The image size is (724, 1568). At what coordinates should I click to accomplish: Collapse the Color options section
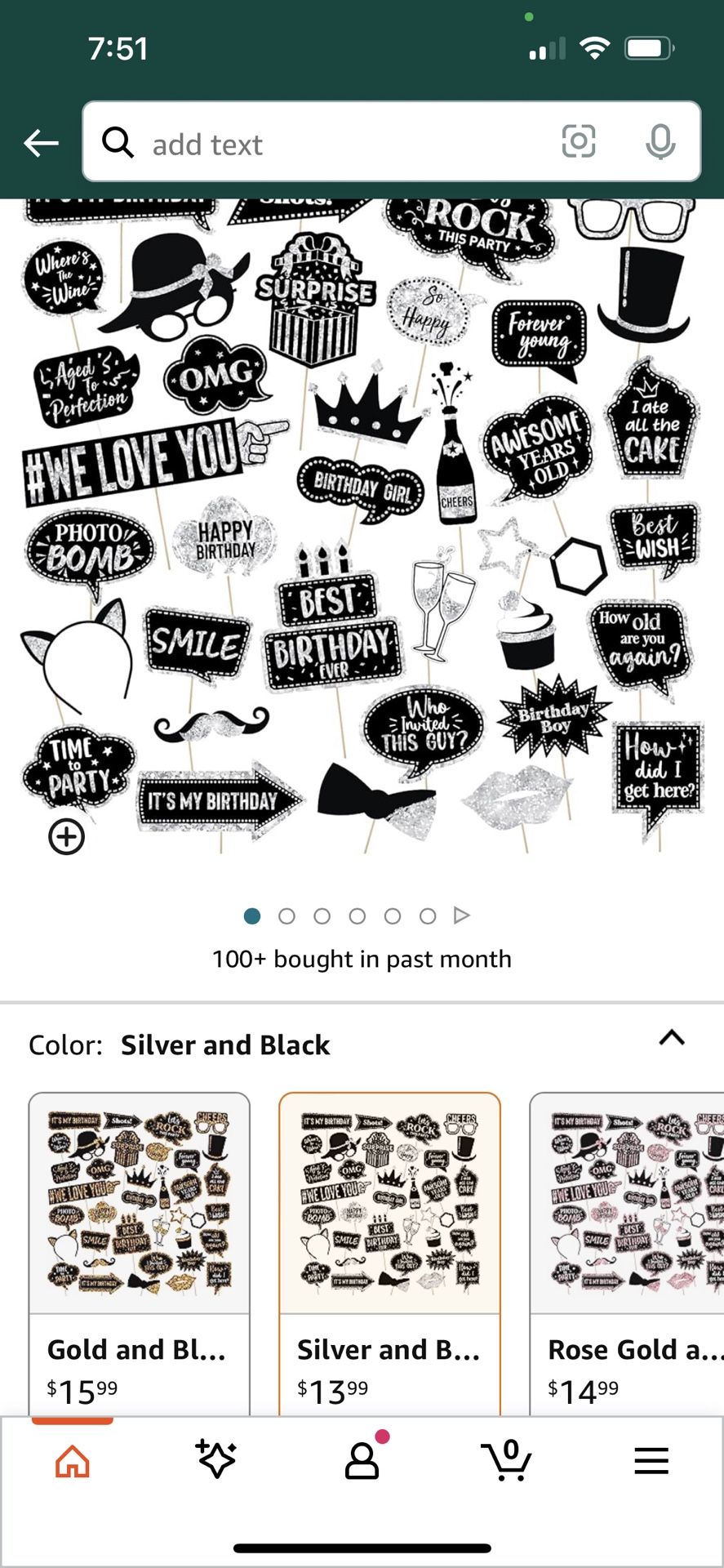(672, 1039)
